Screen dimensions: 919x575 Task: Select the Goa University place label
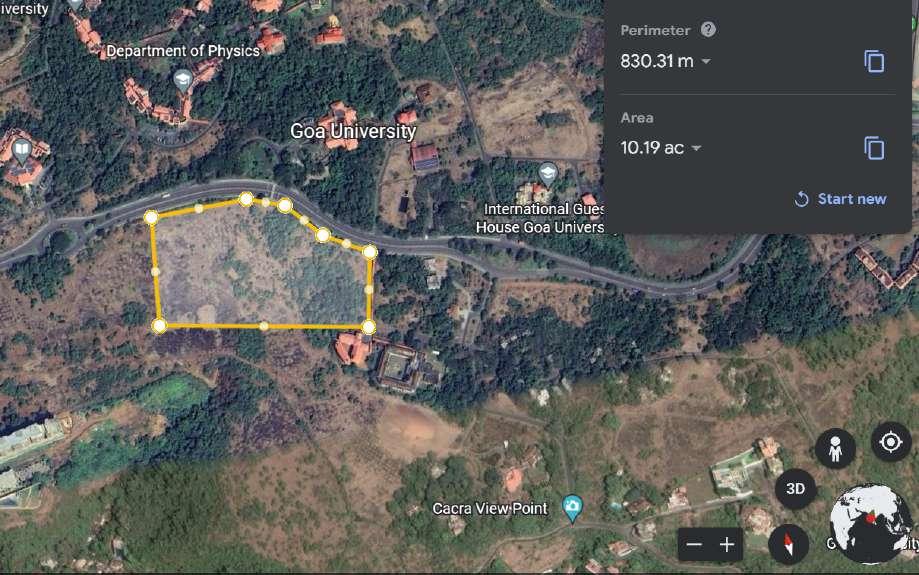[x=353, y=131]
